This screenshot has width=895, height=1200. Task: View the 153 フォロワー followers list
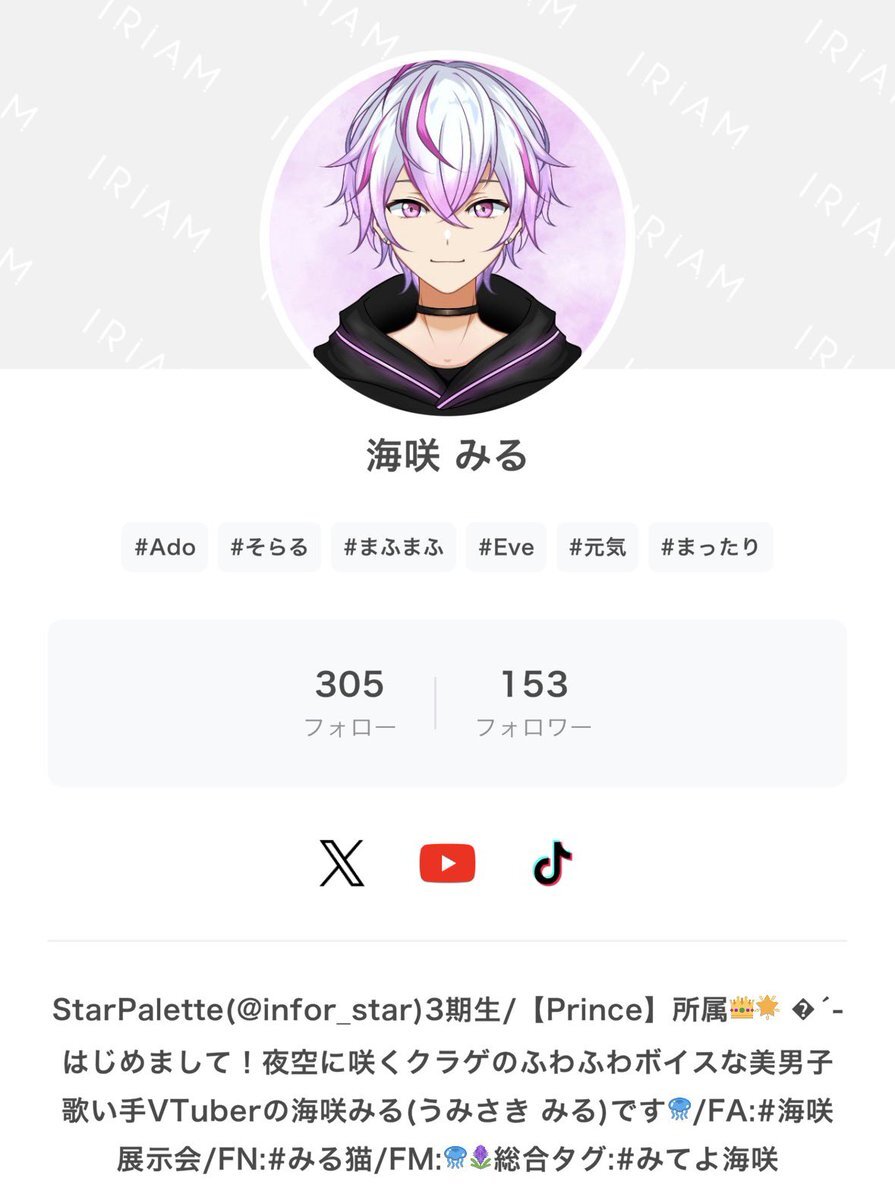point(533,702)
